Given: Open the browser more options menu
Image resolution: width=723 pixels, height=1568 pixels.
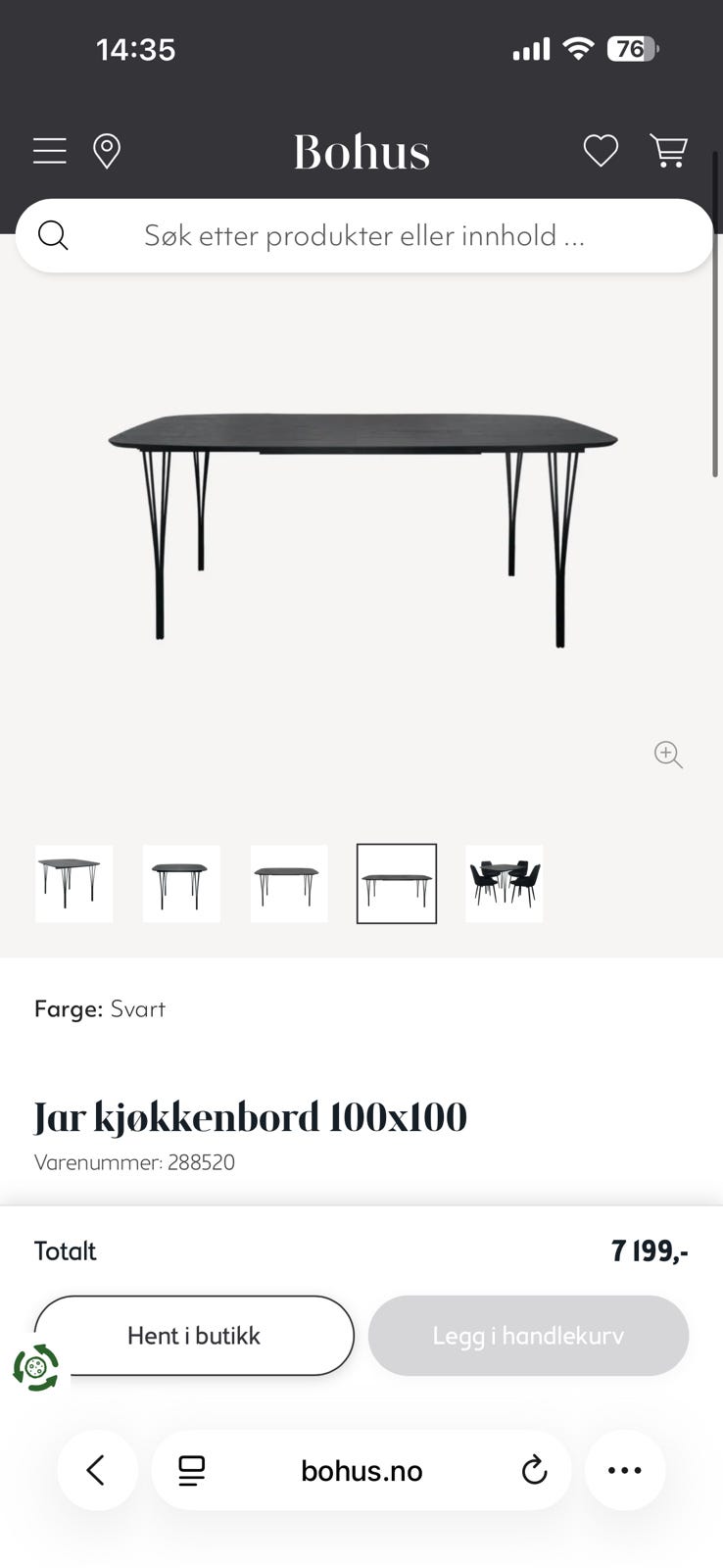Looking at the screenshot, I should (x=625, y=1470).
